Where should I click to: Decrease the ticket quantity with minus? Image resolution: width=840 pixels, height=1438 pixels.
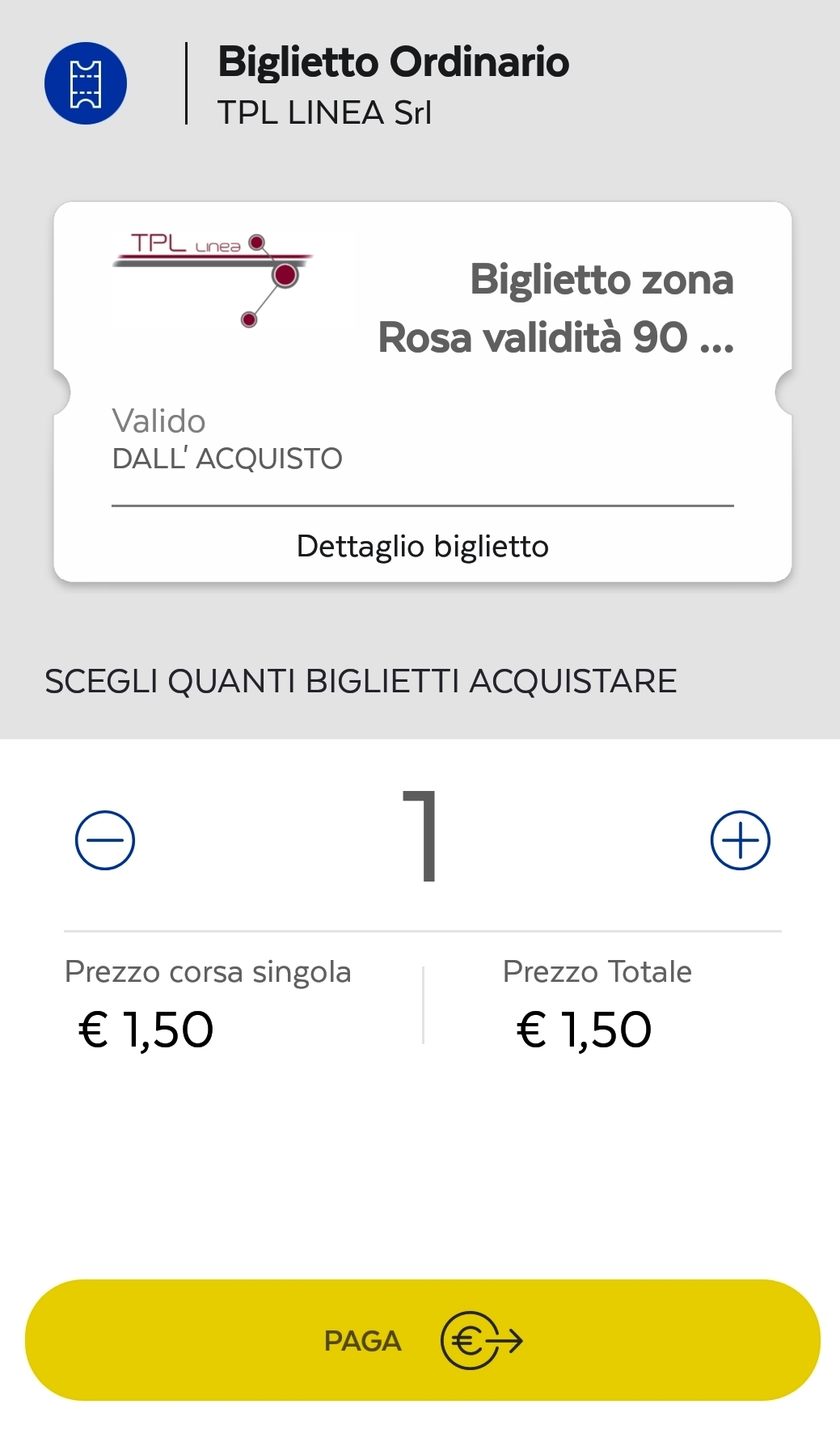pos(105,840)
